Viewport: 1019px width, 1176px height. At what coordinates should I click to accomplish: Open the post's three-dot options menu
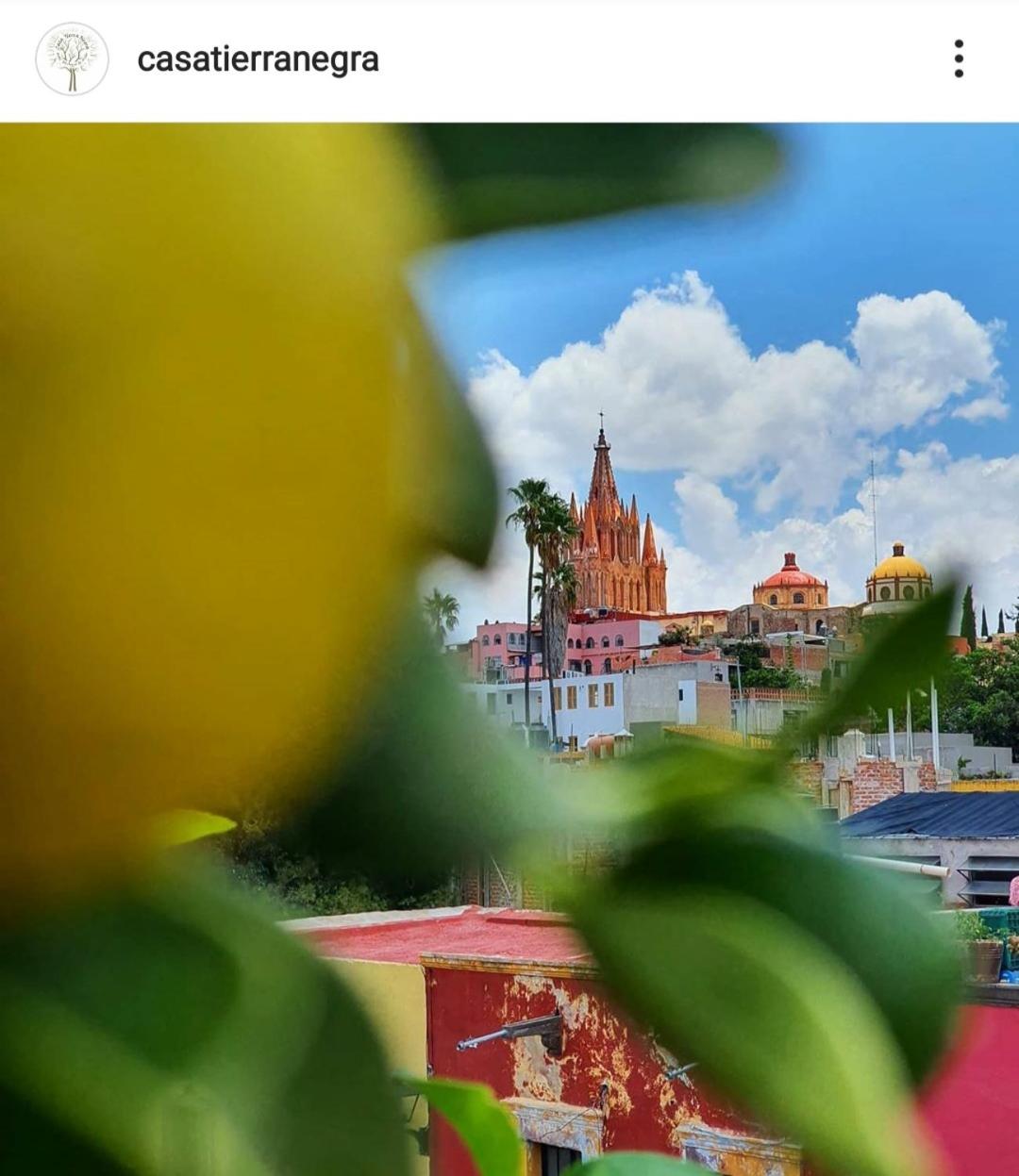click(x=959, y=58)
